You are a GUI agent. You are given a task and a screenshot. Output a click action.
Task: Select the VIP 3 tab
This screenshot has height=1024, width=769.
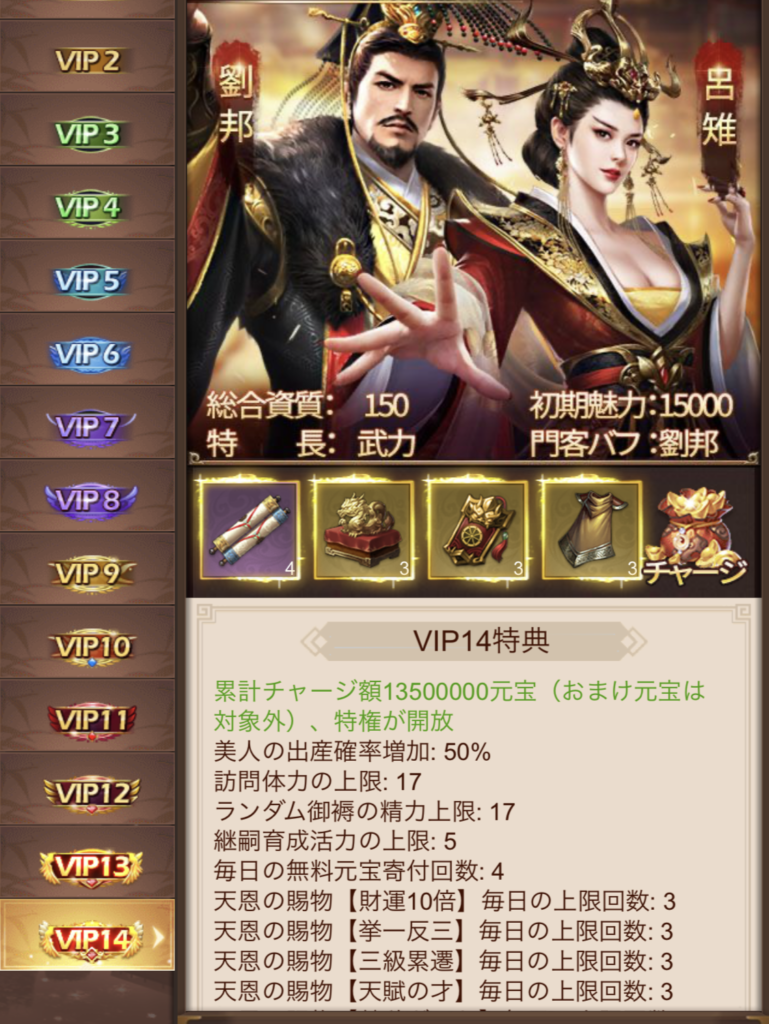pyautogui.click(x=88, y=133)
